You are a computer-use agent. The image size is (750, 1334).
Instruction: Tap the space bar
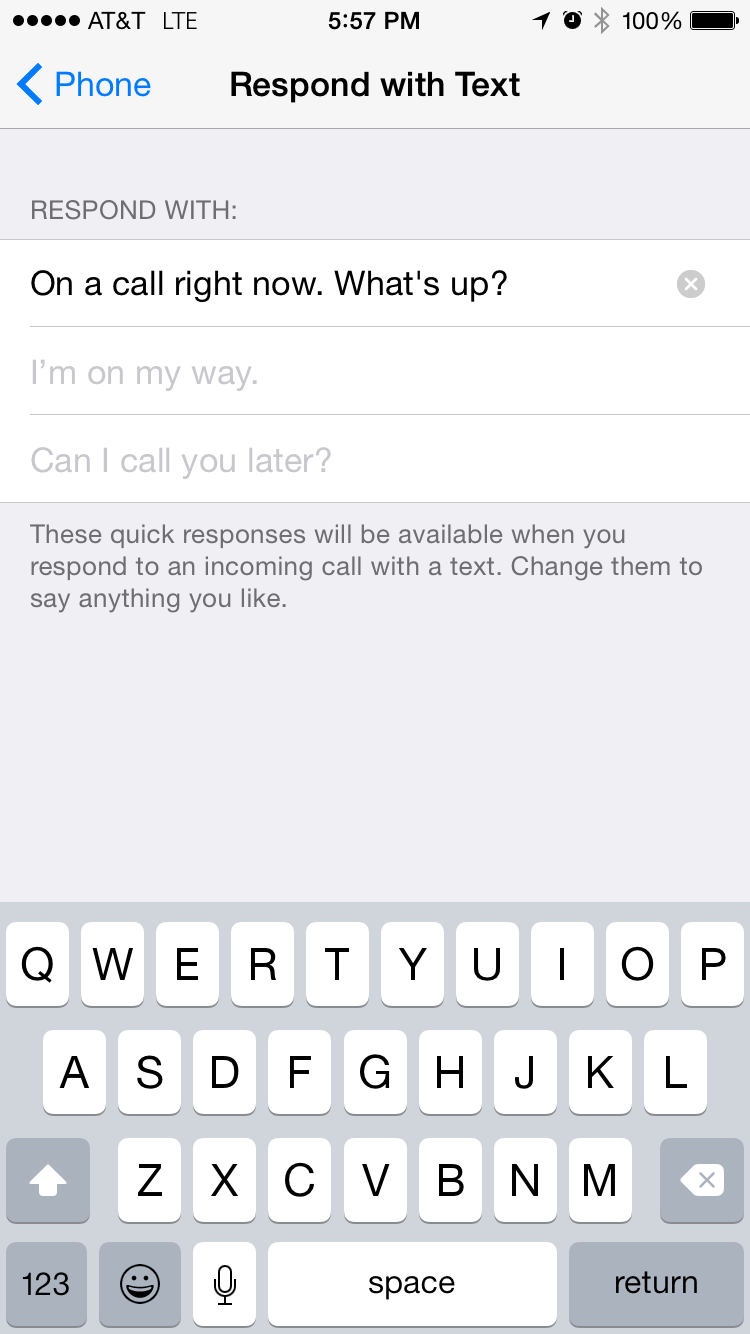tap(412, 1284)
